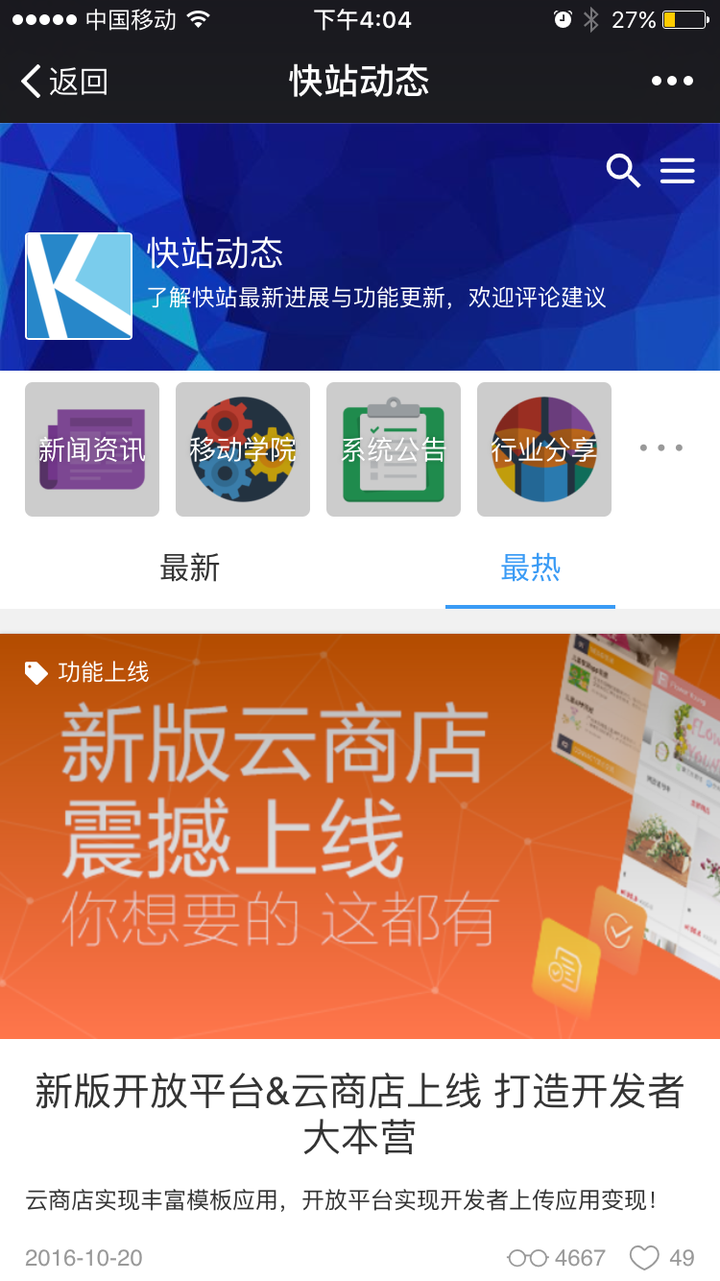Open the 行业分享 category

544,449
